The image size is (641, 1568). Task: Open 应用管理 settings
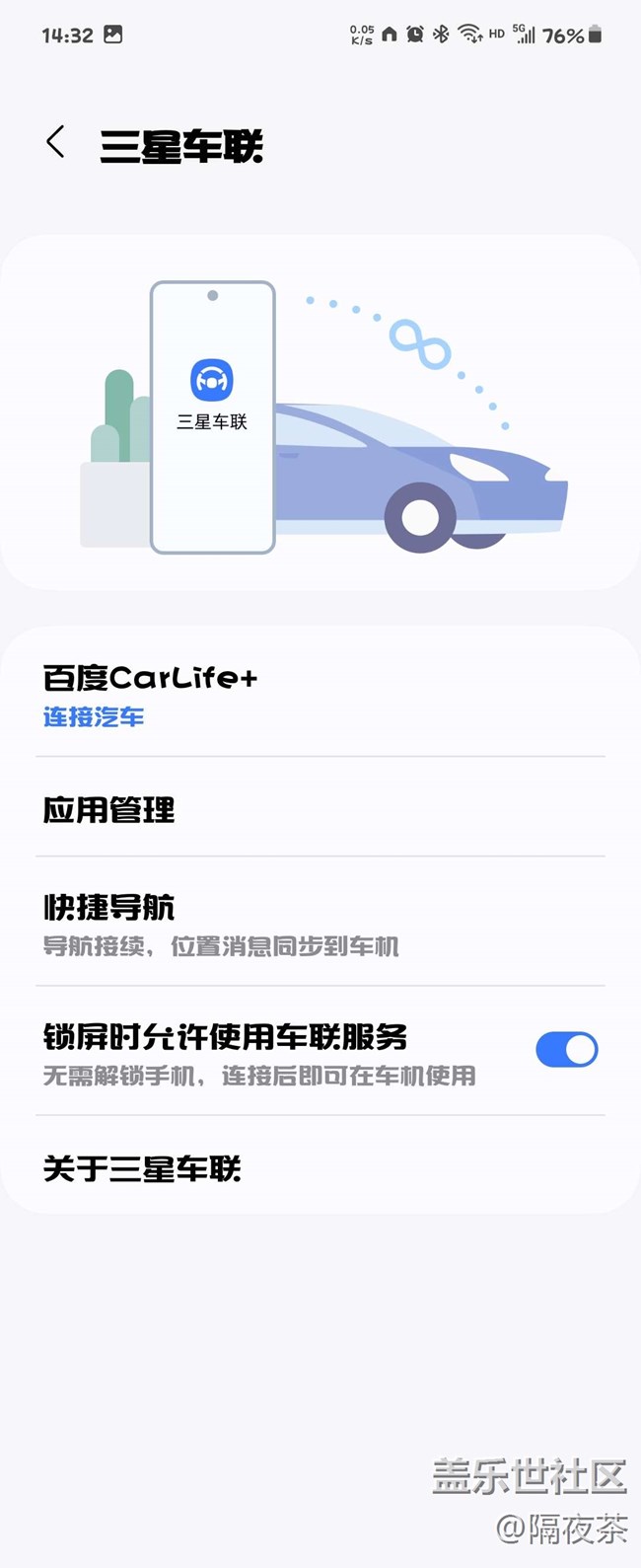pyautogui.click(x=109, y=810)
